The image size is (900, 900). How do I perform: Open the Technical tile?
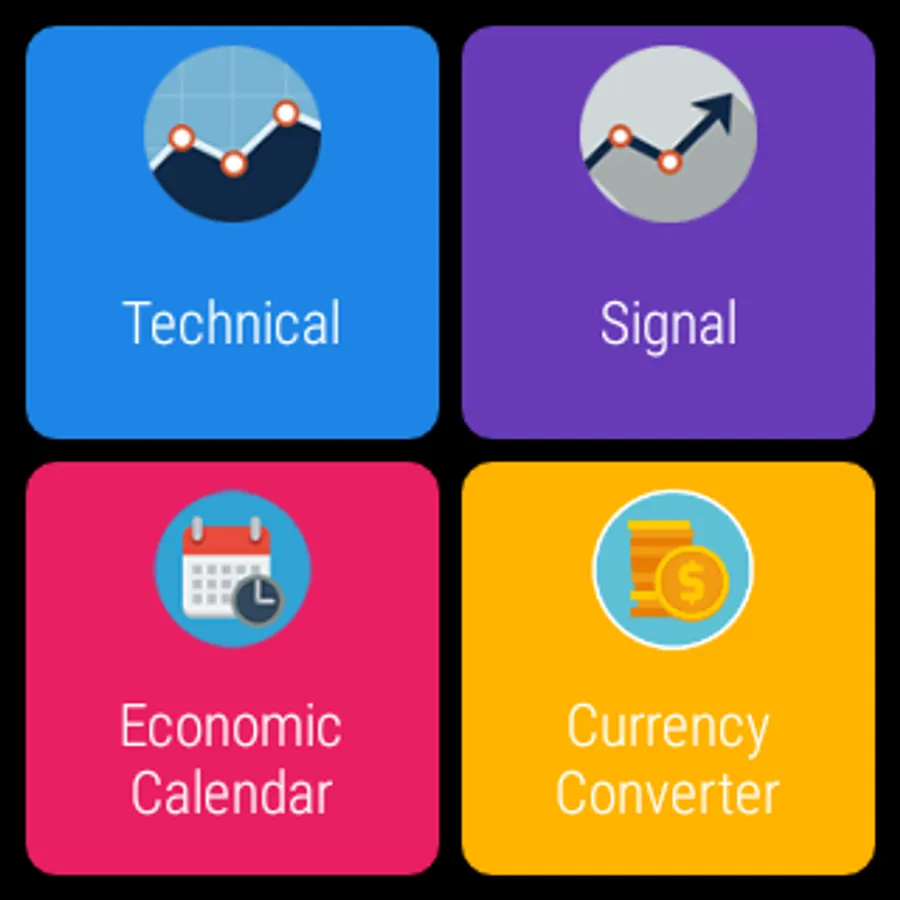pos(232,232)
